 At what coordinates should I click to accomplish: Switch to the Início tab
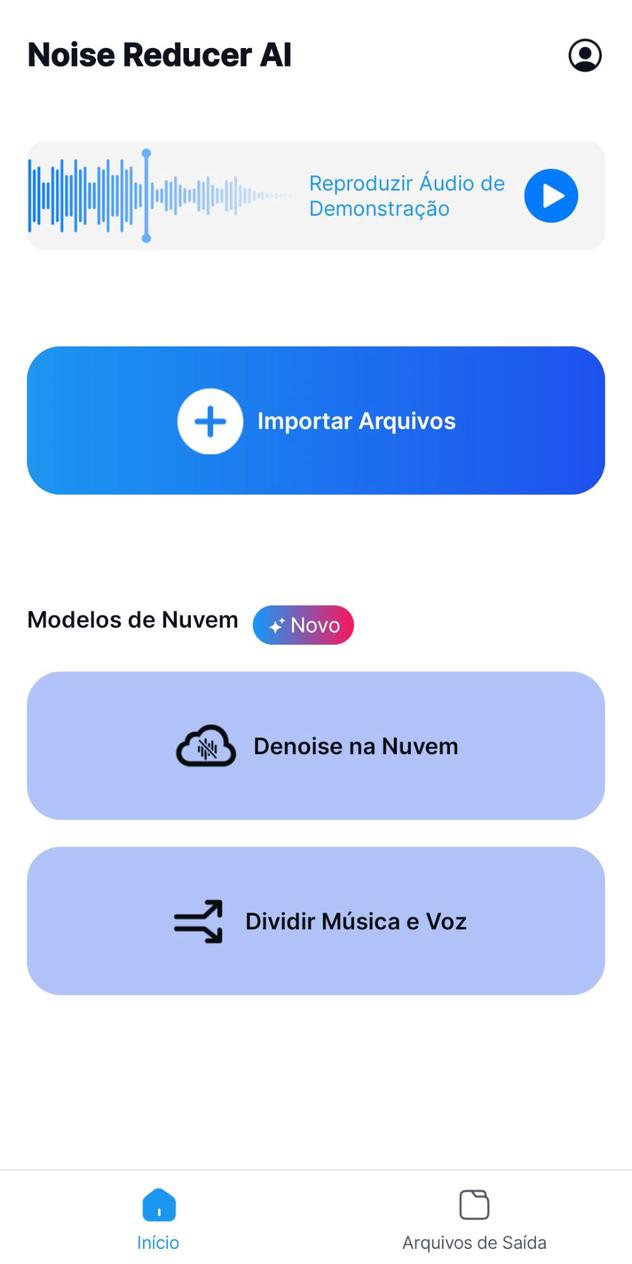point(158,1220)
